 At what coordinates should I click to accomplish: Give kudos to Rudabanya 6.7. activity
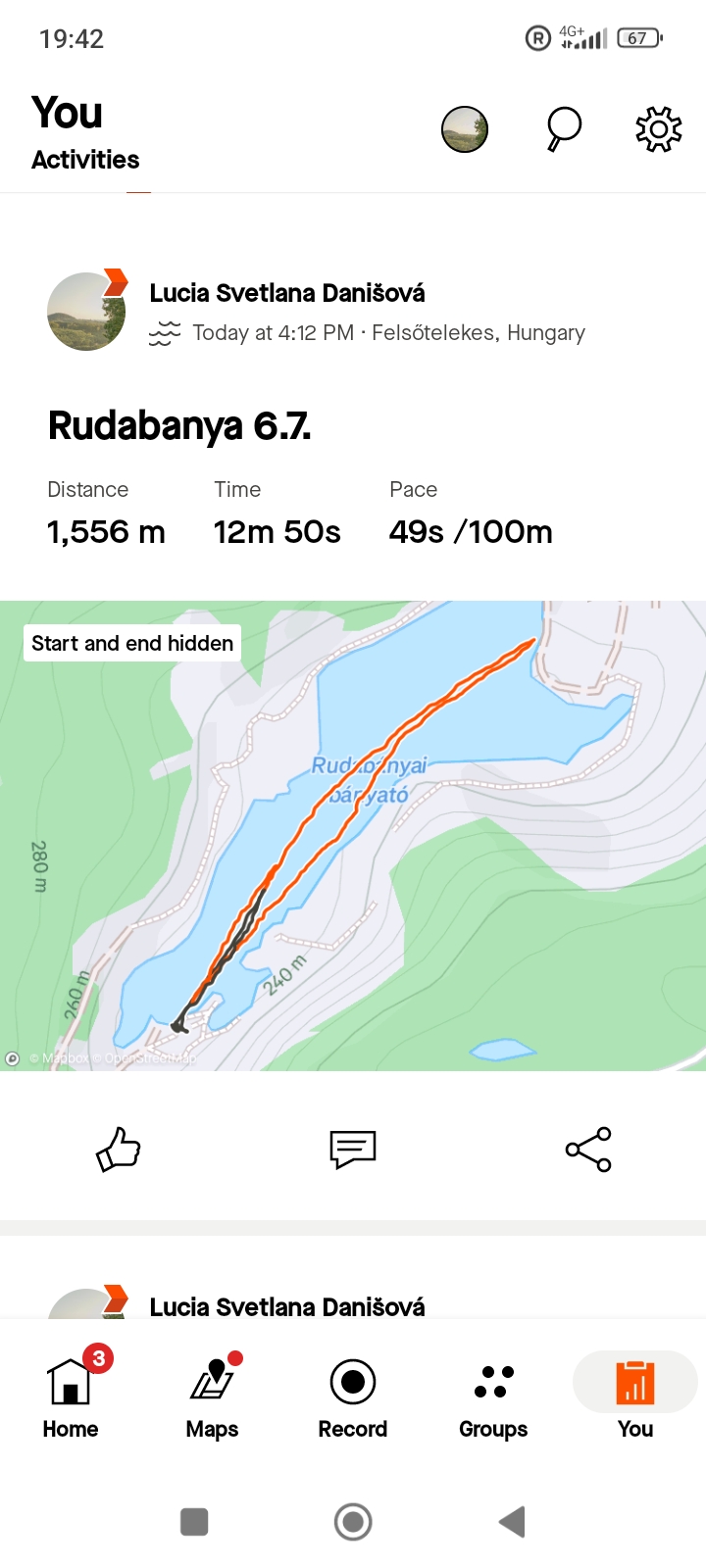(x=119, y=1150)
